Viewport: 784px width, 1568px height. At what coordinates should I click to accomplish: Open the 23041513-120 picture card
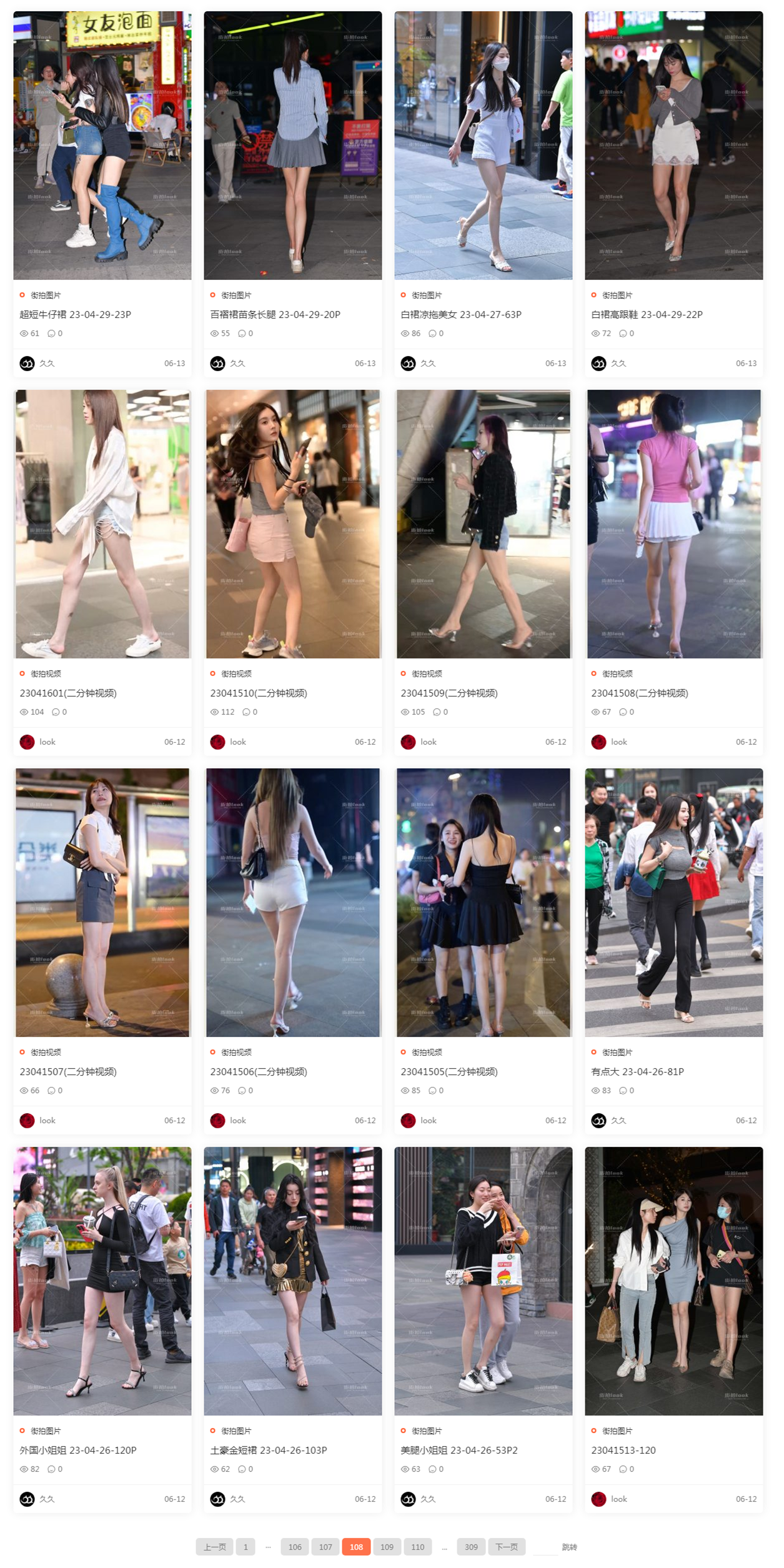pyautogui.click(x=623, y=1450)
